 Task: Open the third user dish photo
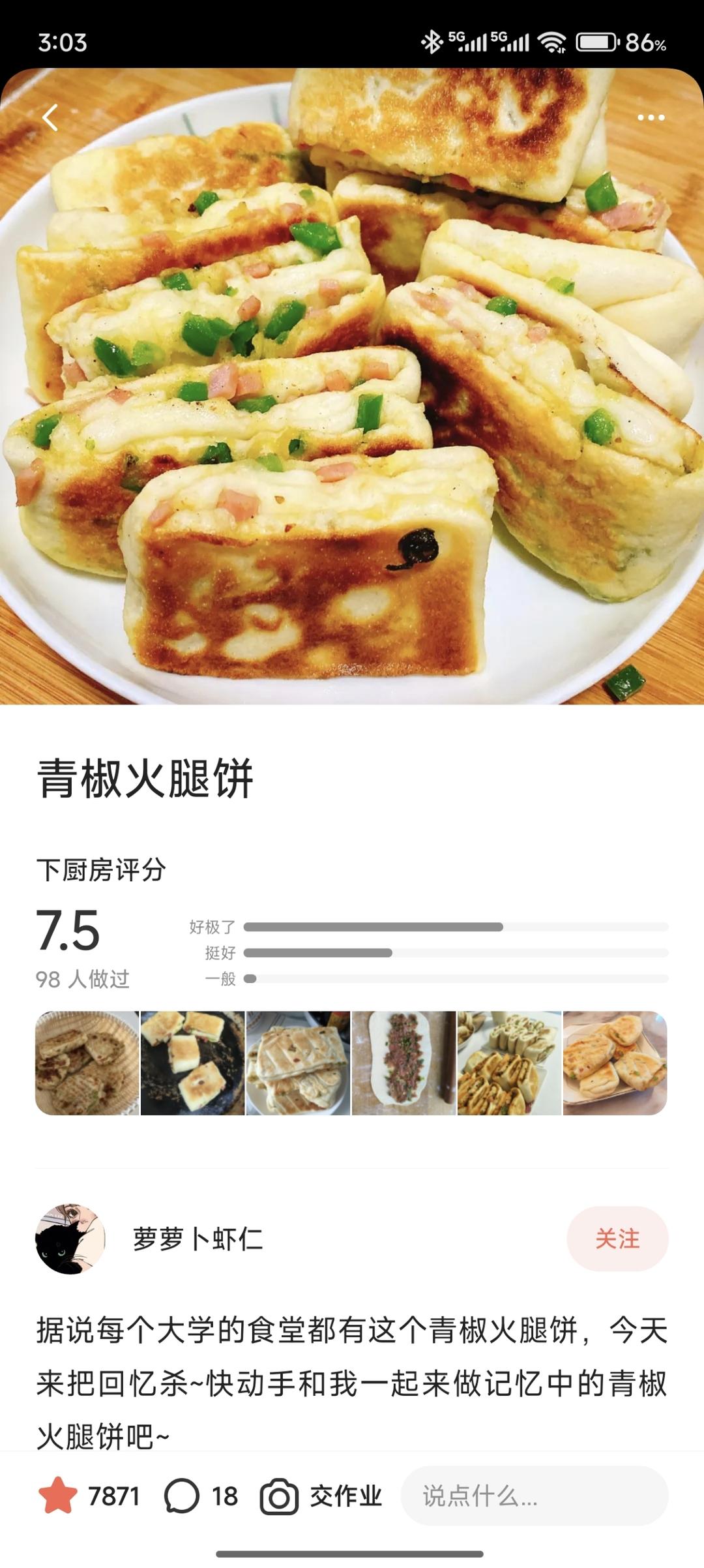(x=299, y=1063)
